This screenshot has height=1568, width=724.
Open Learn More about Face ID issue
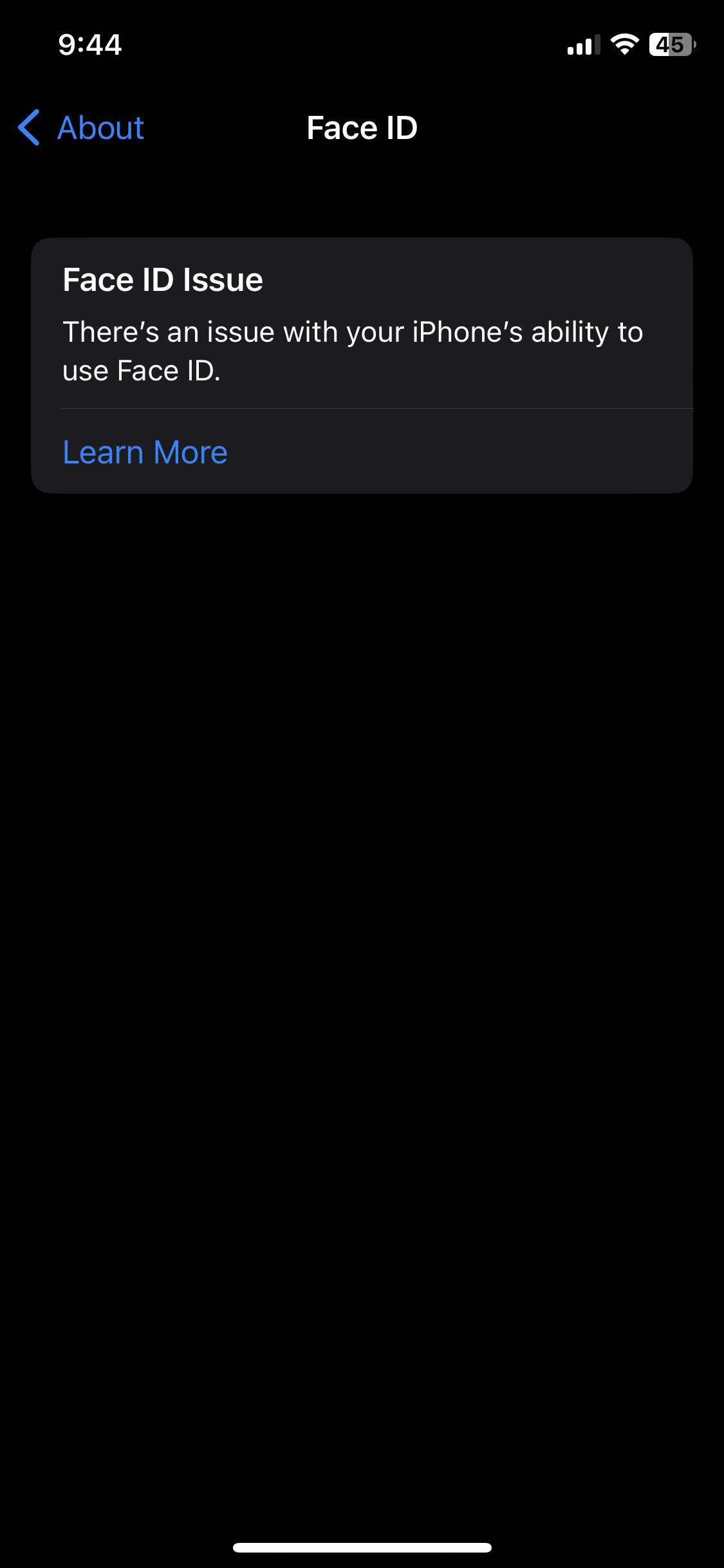pos(145,452)
